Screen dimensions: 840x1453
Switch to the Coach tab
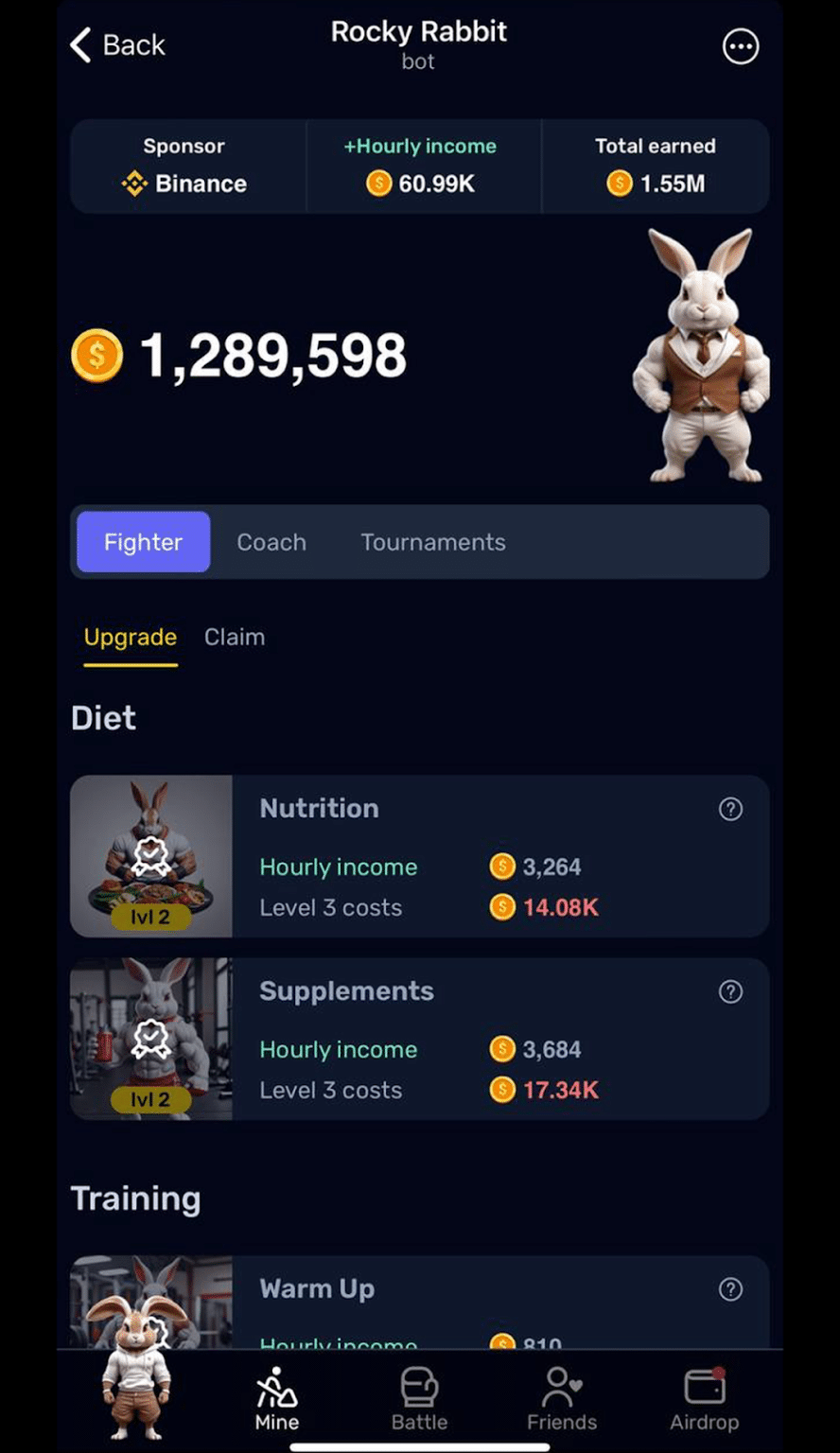click(x=271, y=542)
